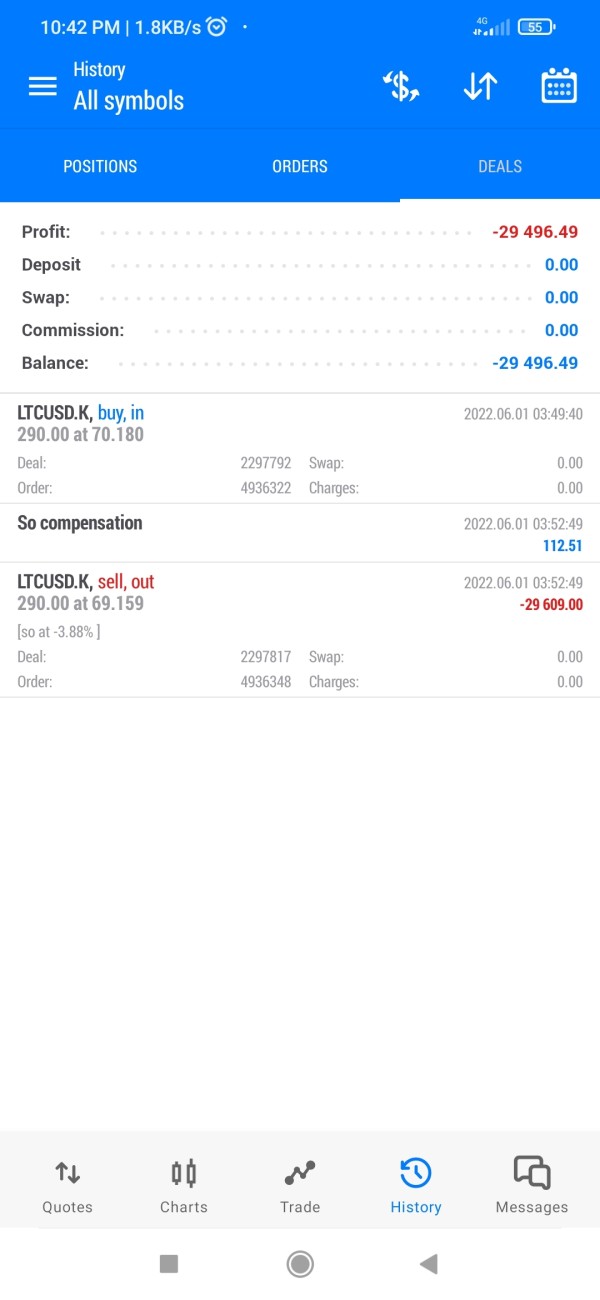Viewport: 600px width, 1300px height.
Task: Tap the system back button
Action: click(x=429, y=1264)
